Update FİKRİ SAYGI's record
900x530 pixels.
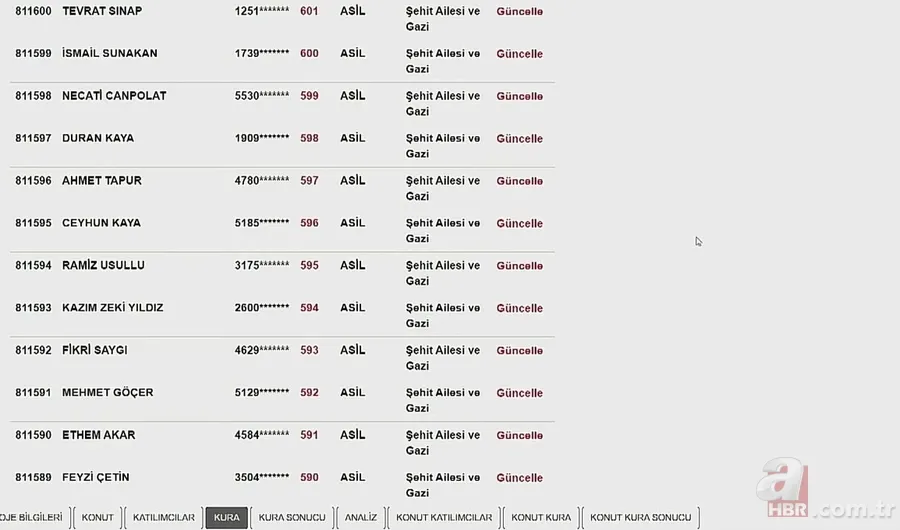pos(519,351)
